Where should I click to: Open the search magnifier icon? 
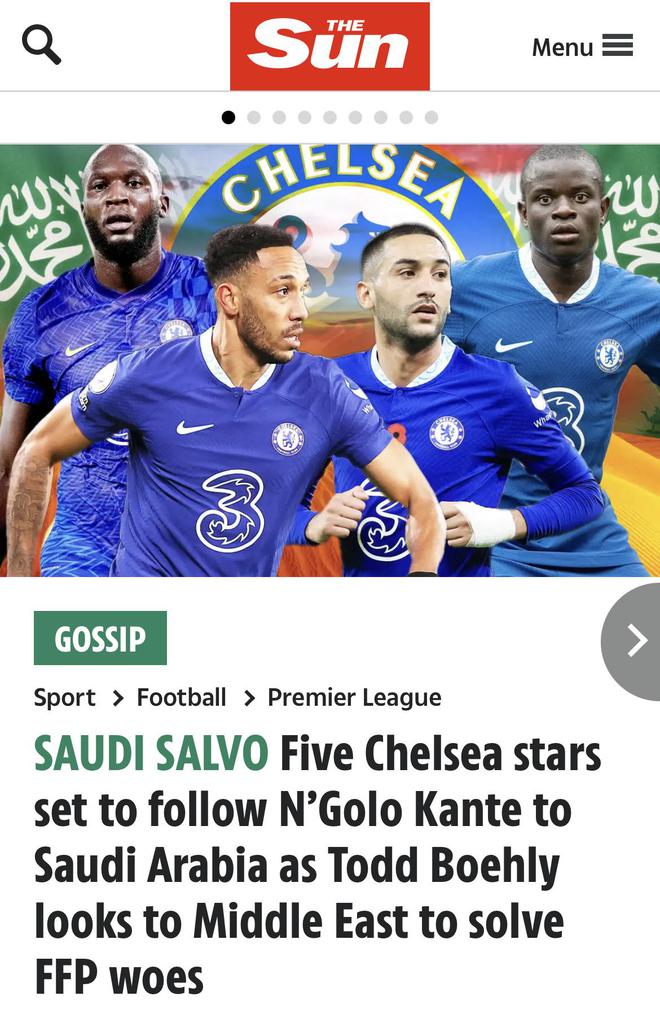pos(41,45)
